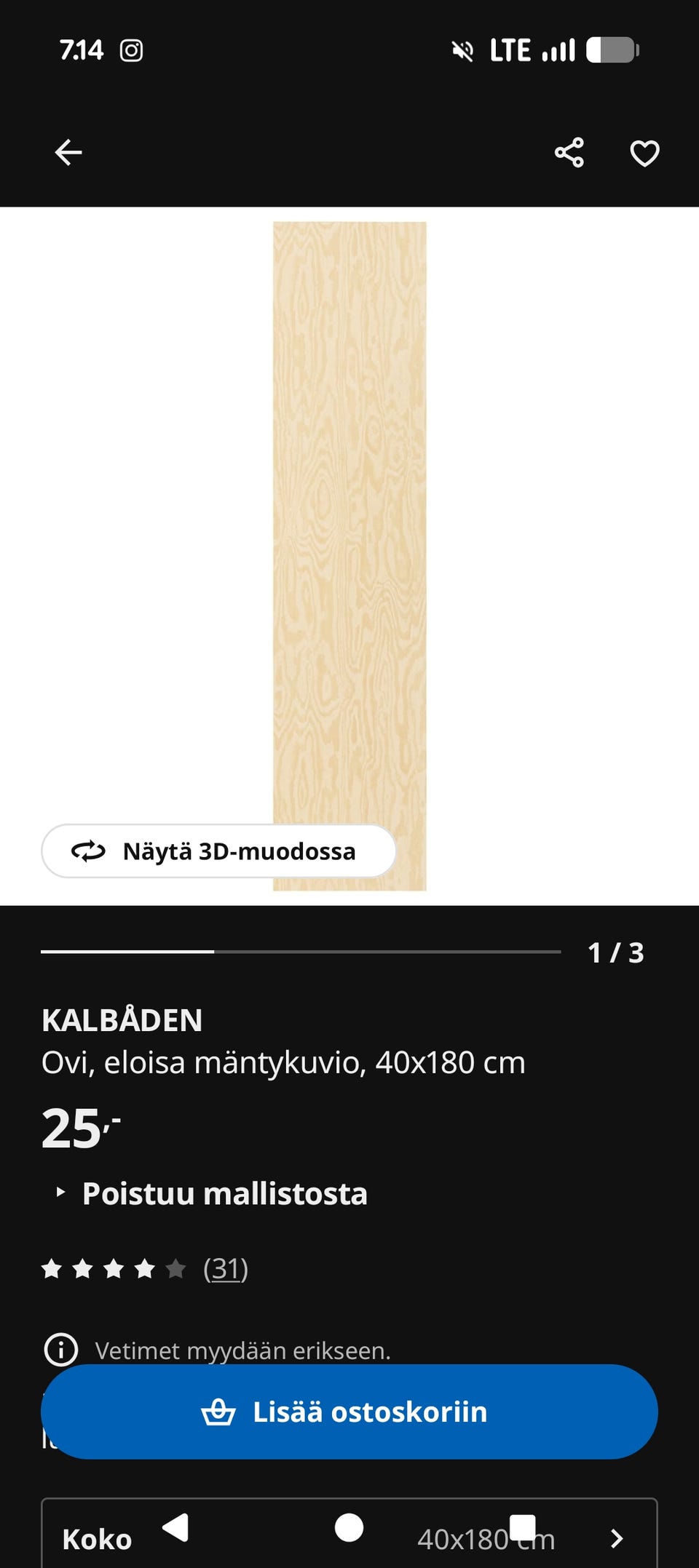Toggle the wishlist heart for KALBÅDEN

[644, 154]
